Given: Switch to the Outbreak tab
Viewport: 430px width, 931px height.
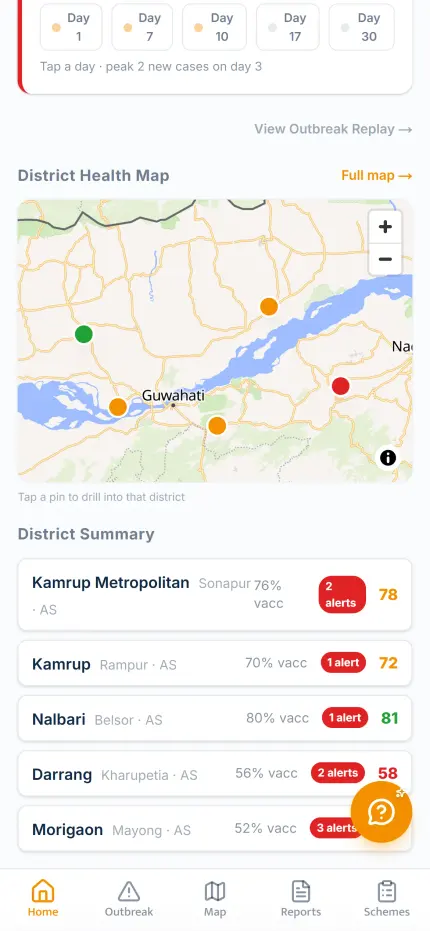Looking at the screenshot, I should pyautogui.click(x=129, y=900).
